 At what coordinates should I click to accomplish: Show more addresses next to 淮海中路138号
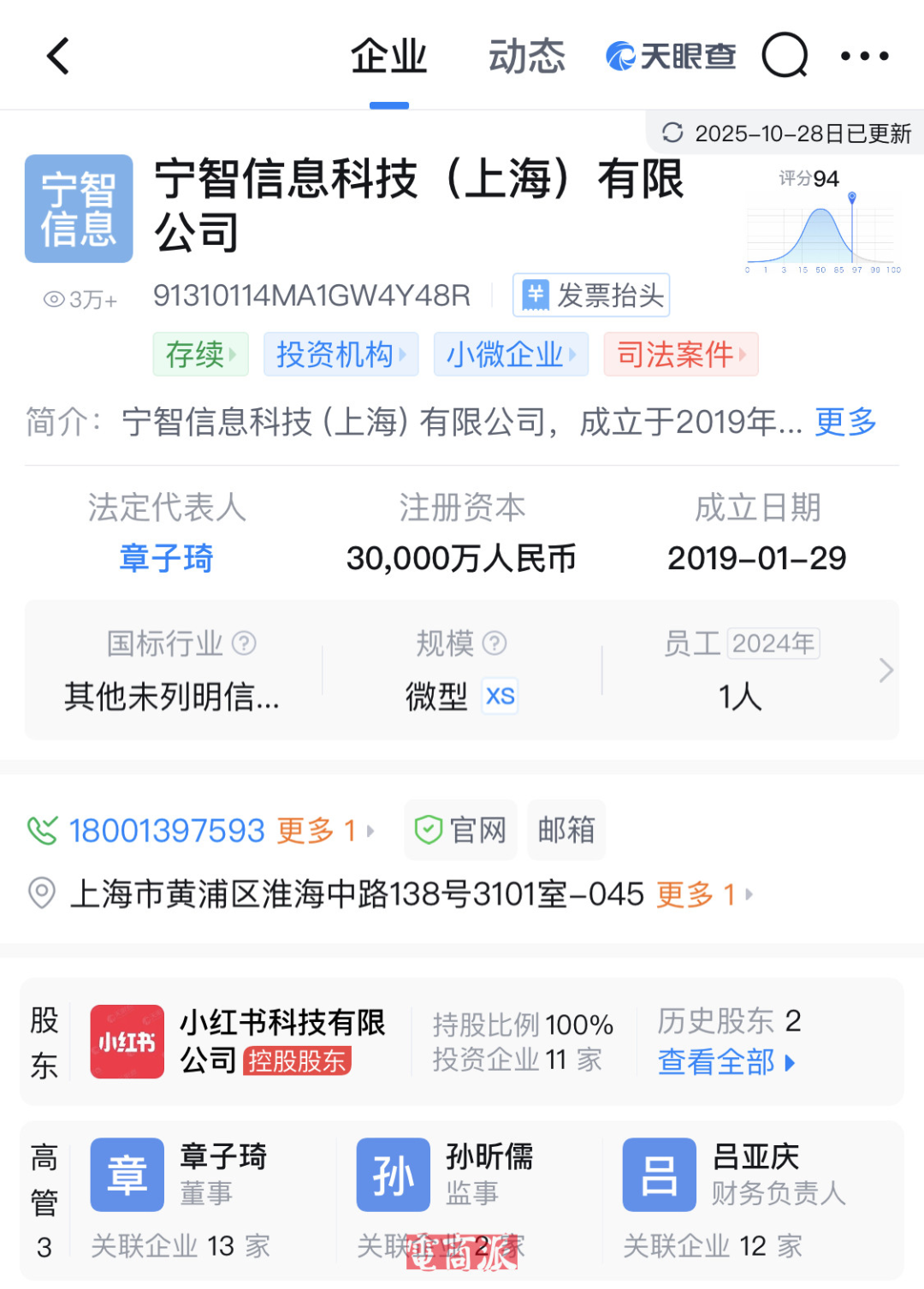[x=703, y=894]
